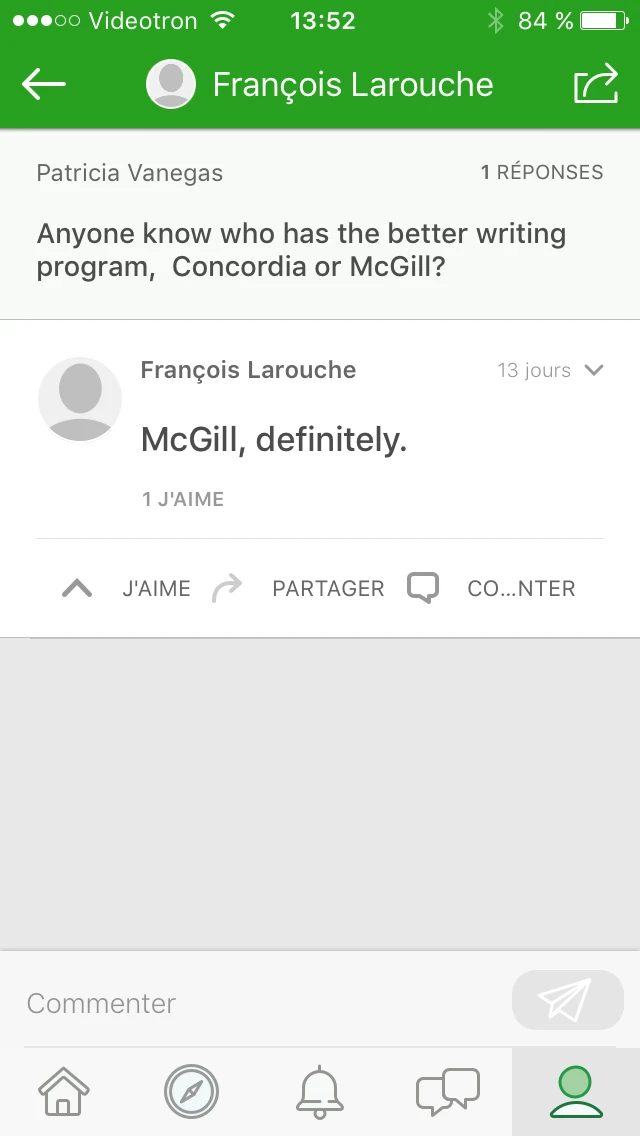Expand the dropdown chevron on François's reply

click(594, 371)
